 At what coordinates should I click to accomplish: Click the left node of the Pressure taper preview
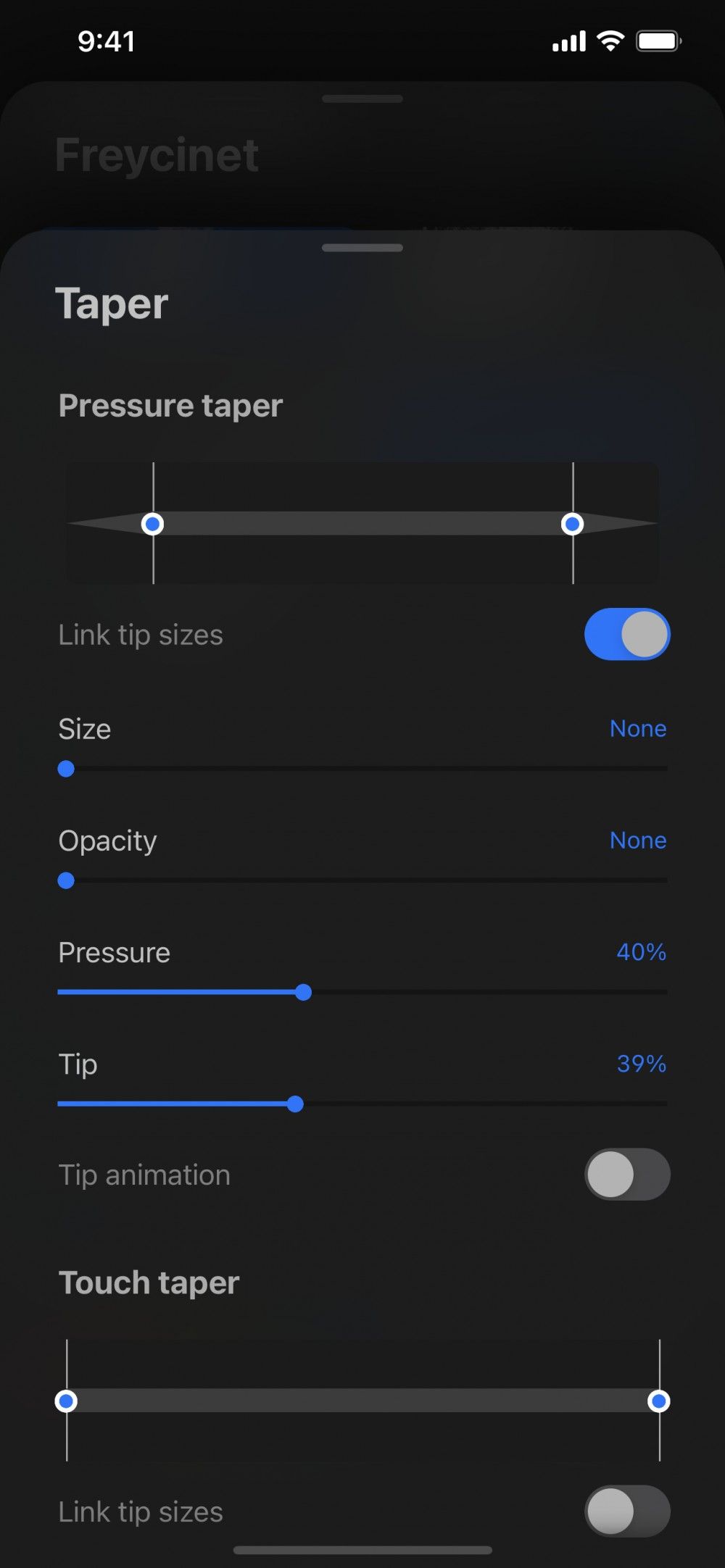(153, 523)
